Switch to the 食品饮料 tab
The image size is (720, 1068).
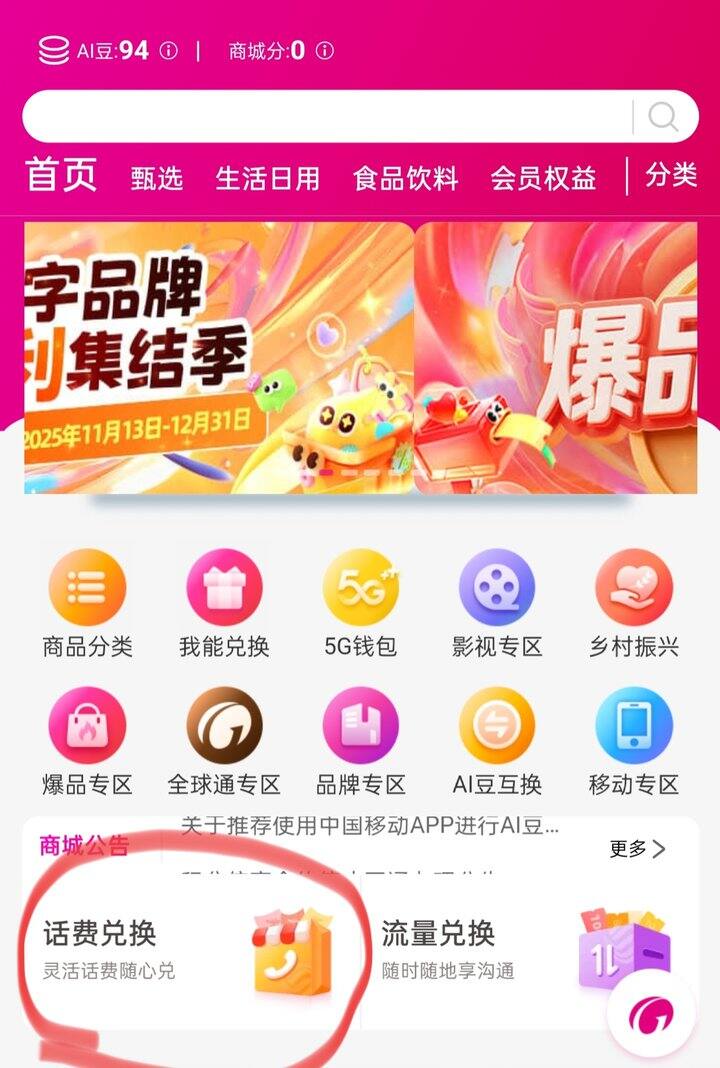point(405,178)
